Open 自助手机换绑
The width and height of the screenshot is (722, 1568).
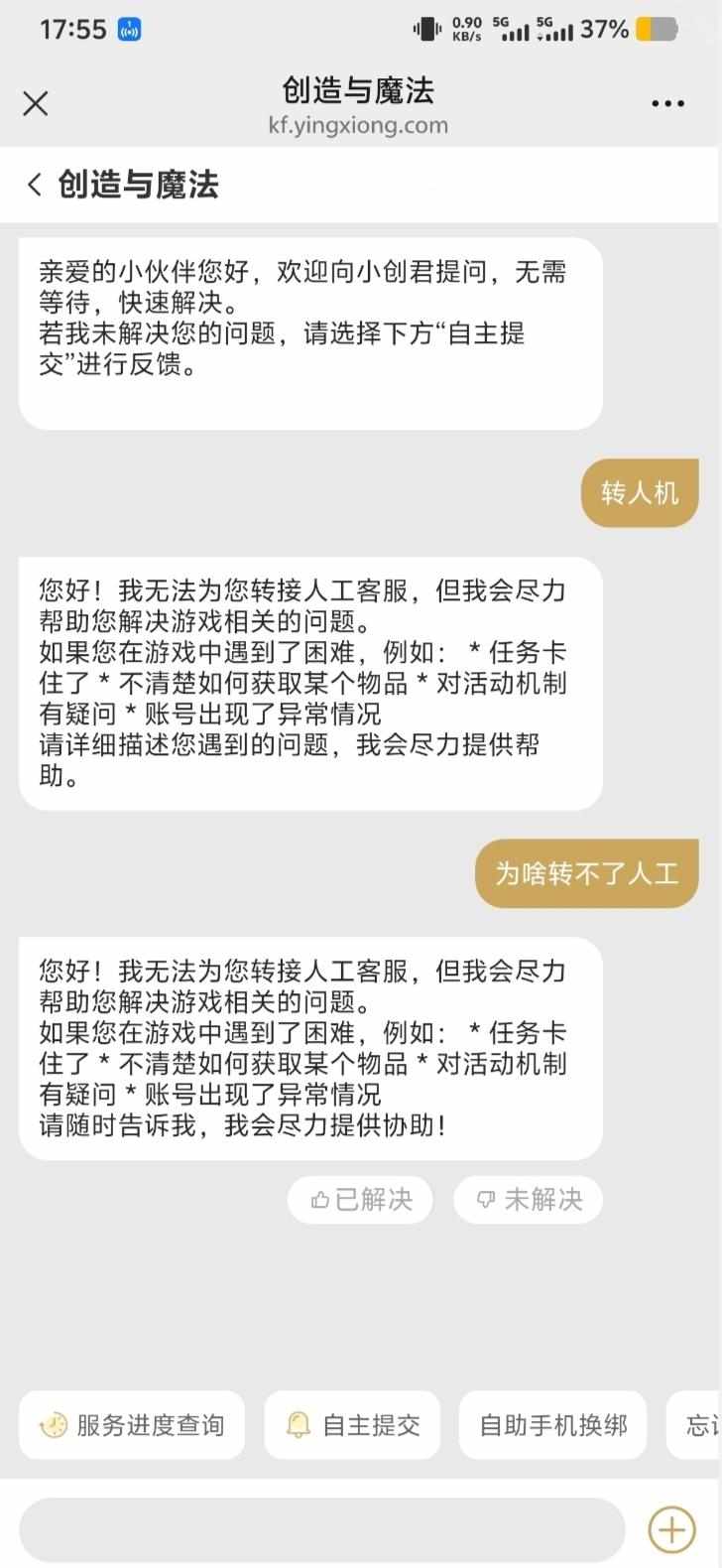tap(552, 1425)
